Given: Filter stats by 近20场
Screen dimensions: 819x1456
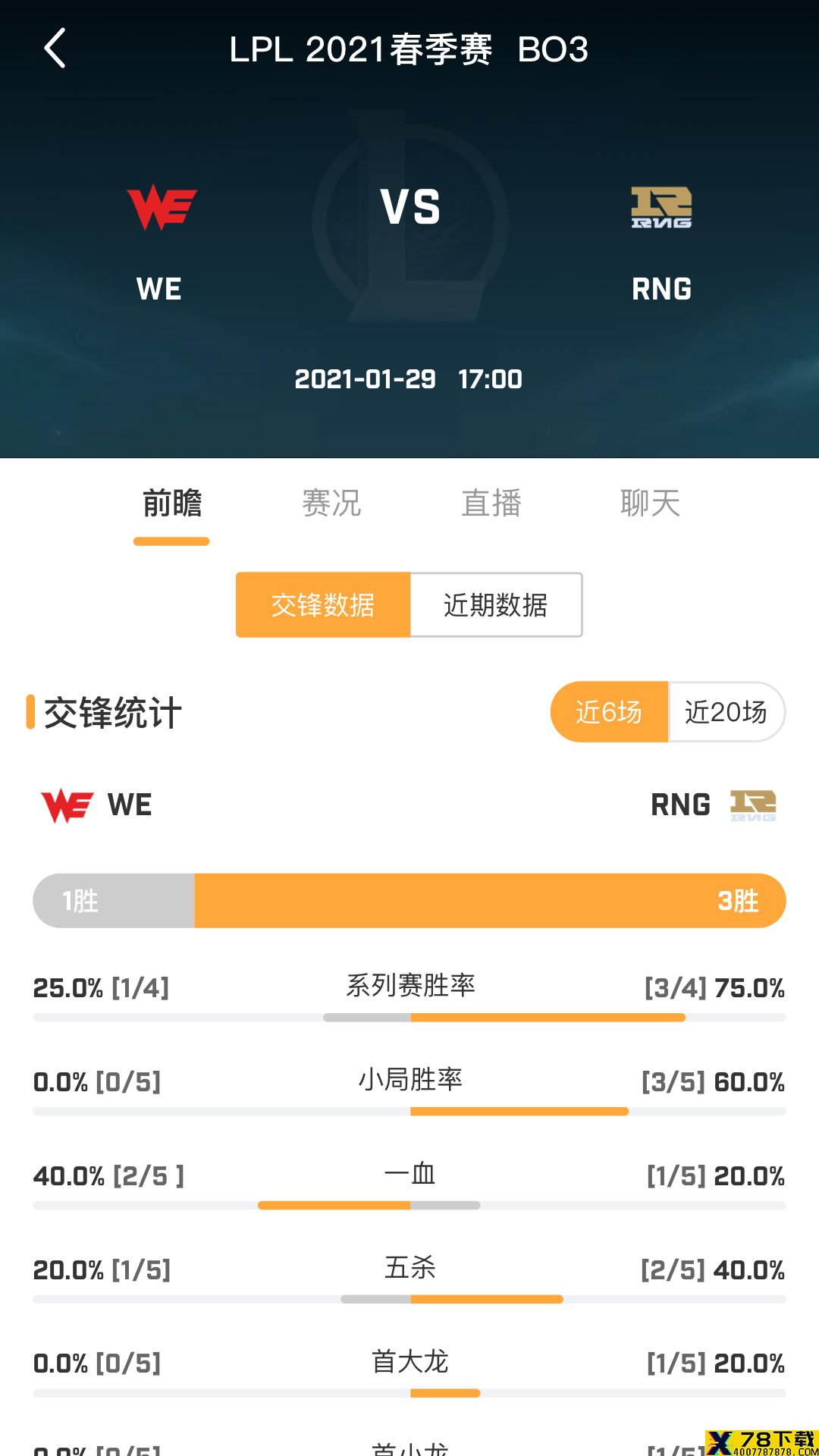Looking at the screenshot, I should (x=726, y=712).
